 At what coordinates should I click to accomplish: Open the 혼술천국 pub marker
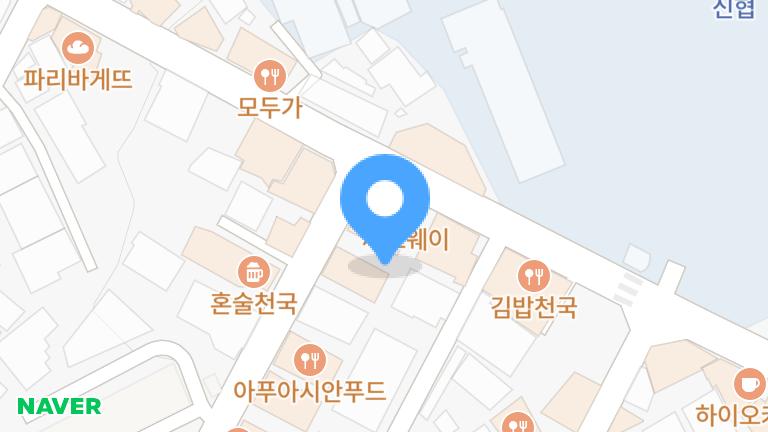coord(250,270)
